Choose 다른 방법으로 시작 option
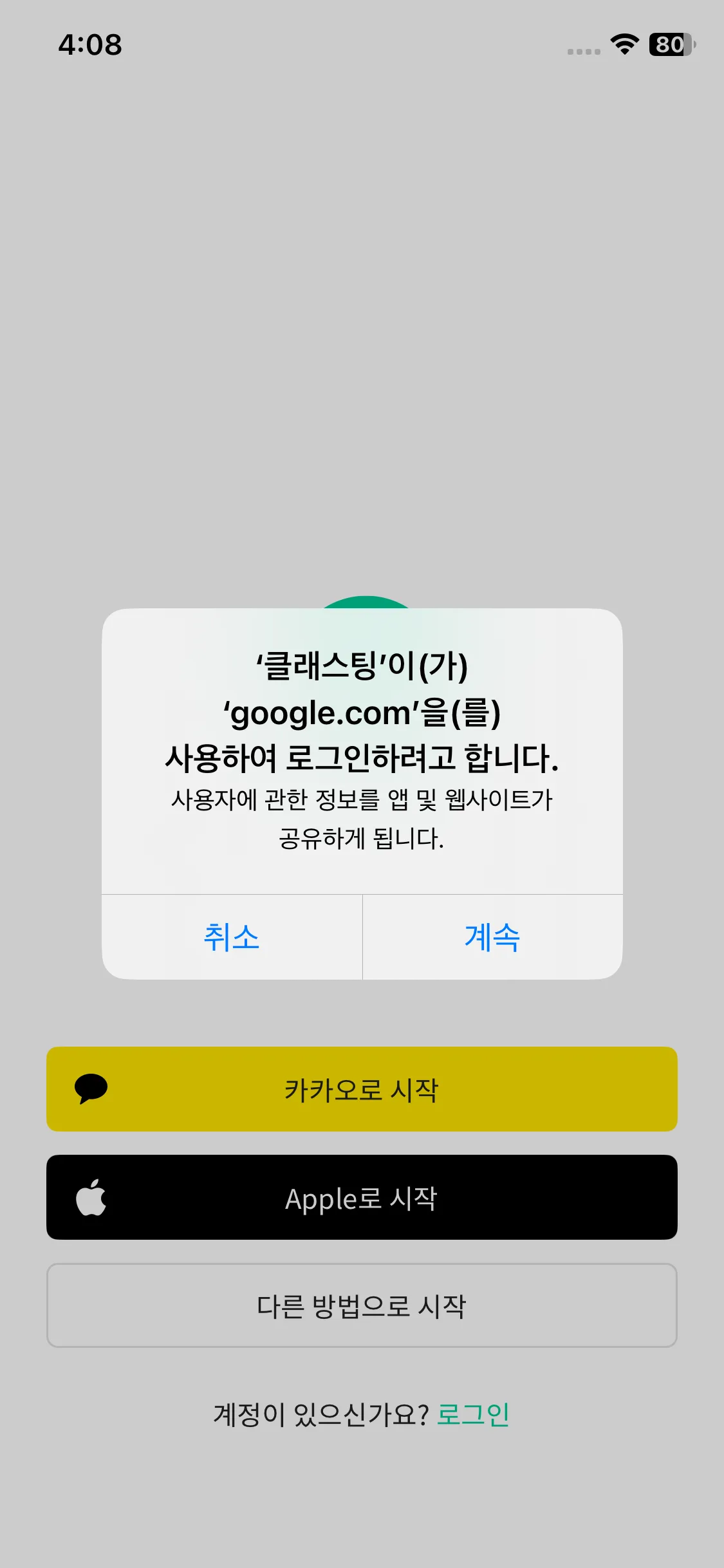Screen dimensions: 724x1568 coord(362,1306)
